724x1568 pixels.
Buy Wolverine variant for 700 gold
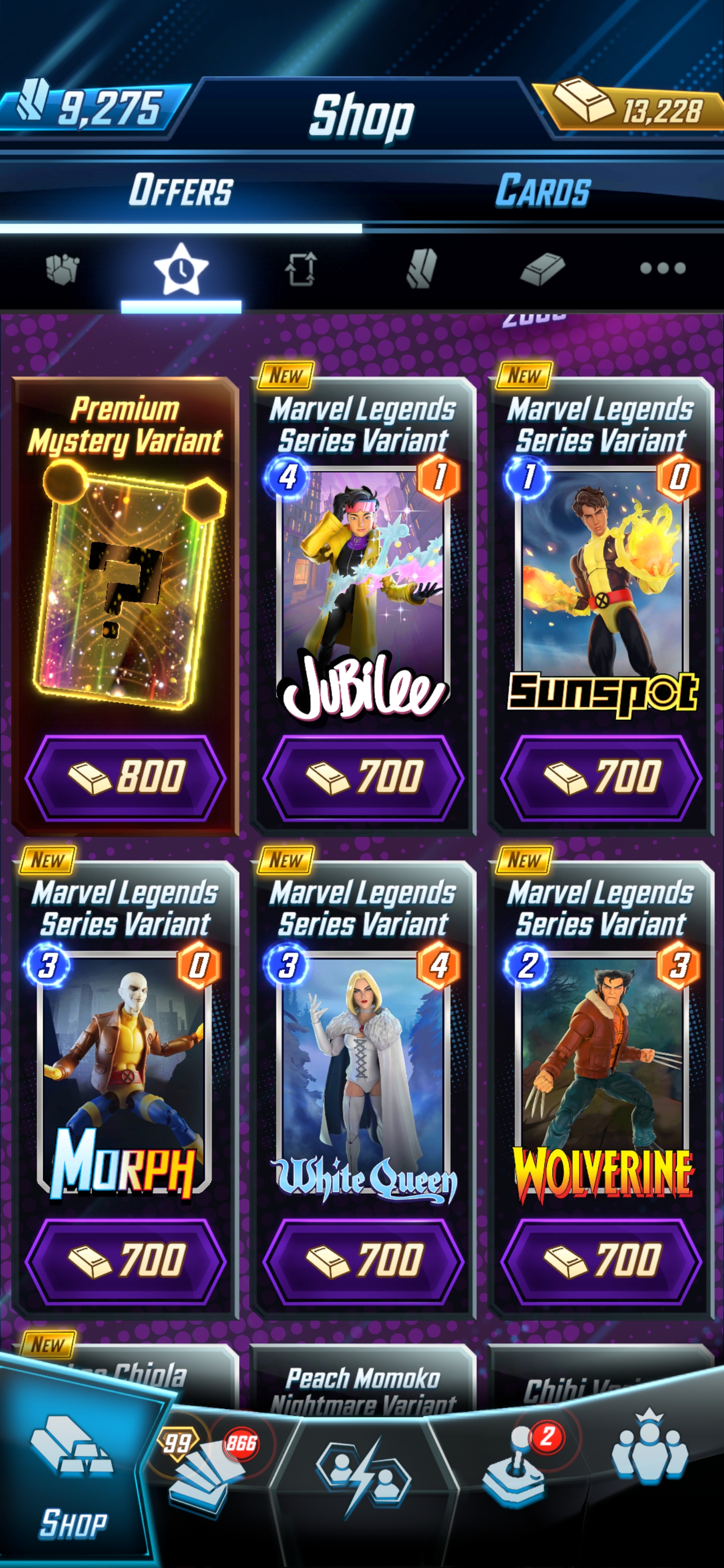(600, 1260)
